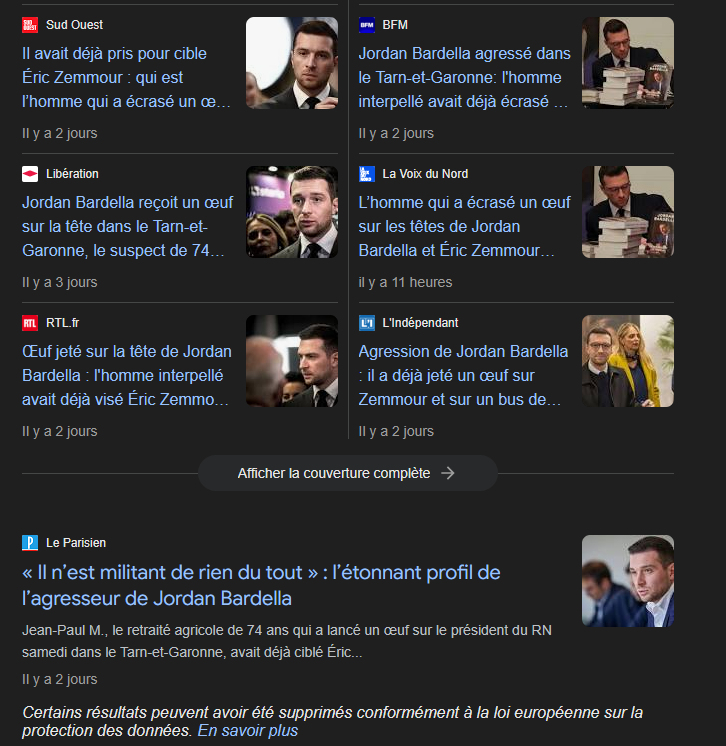Screen dimensions: 726x746
Task: Open the RTL.fr article on the œuf jeté
Action: click(127, 375)
